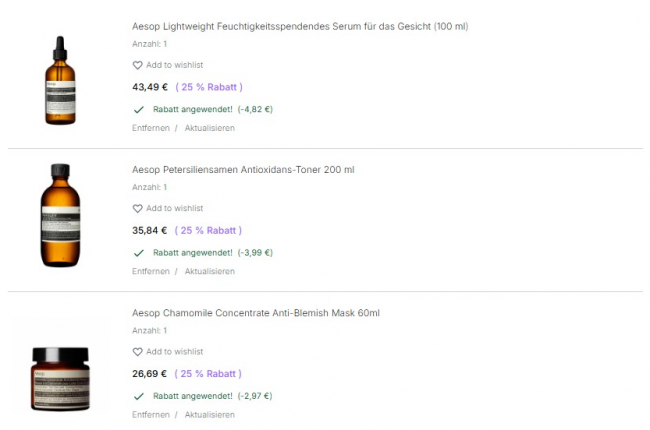Viewport: 650px width, 430px height.
Task: Add Chamomile Concentrate Mask to wishlist
Action: click(x=168, y=352)
